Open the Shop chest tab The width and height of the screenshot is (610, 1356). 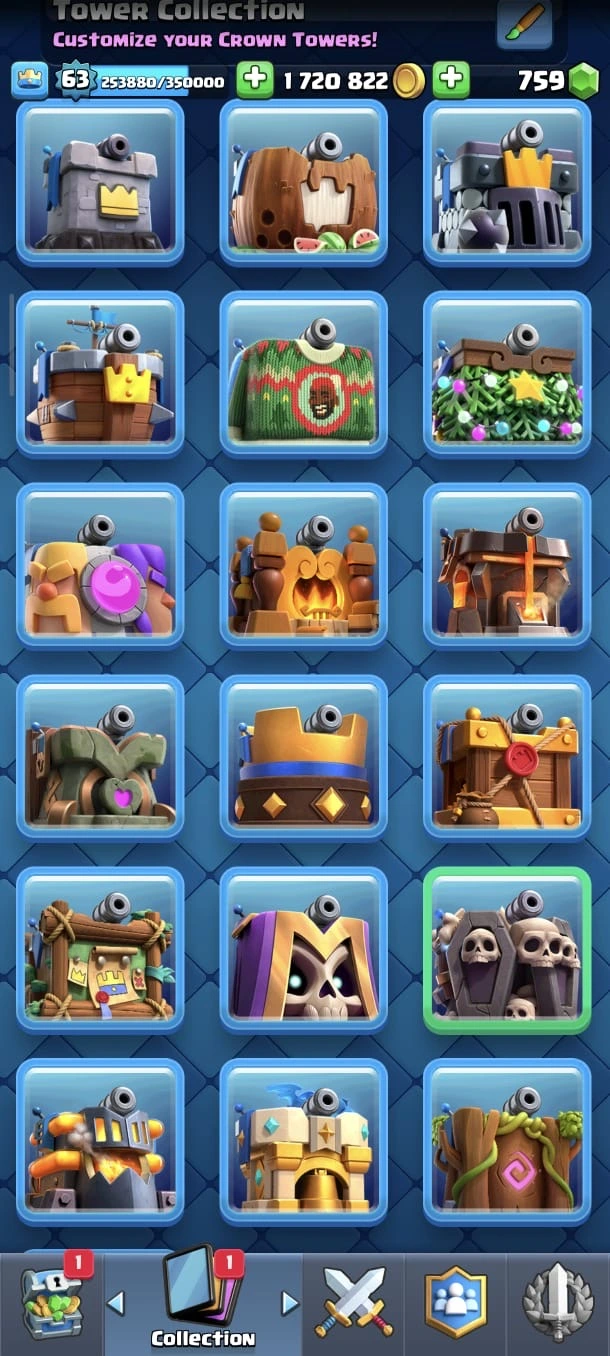tap(50, 1302)
